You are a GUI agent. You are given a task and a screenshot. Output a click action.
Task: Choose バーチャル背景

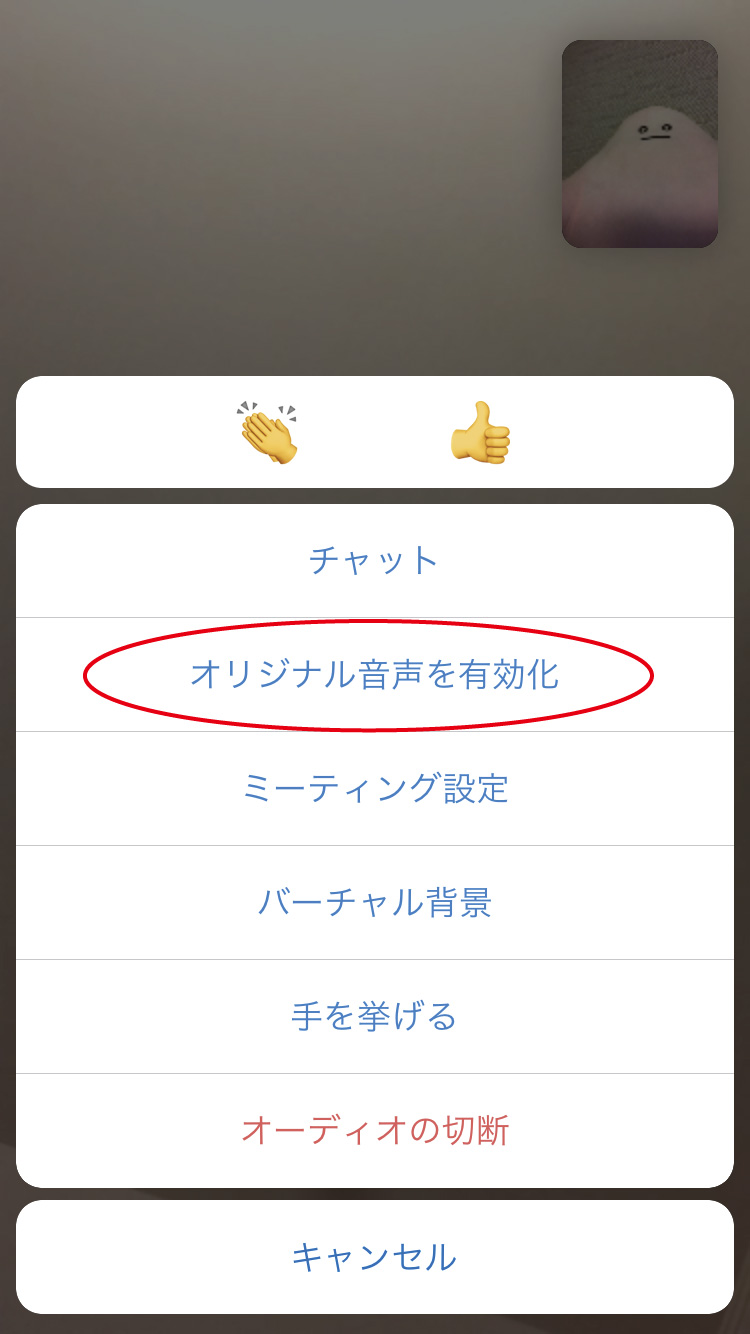click(x=375, y=903)
